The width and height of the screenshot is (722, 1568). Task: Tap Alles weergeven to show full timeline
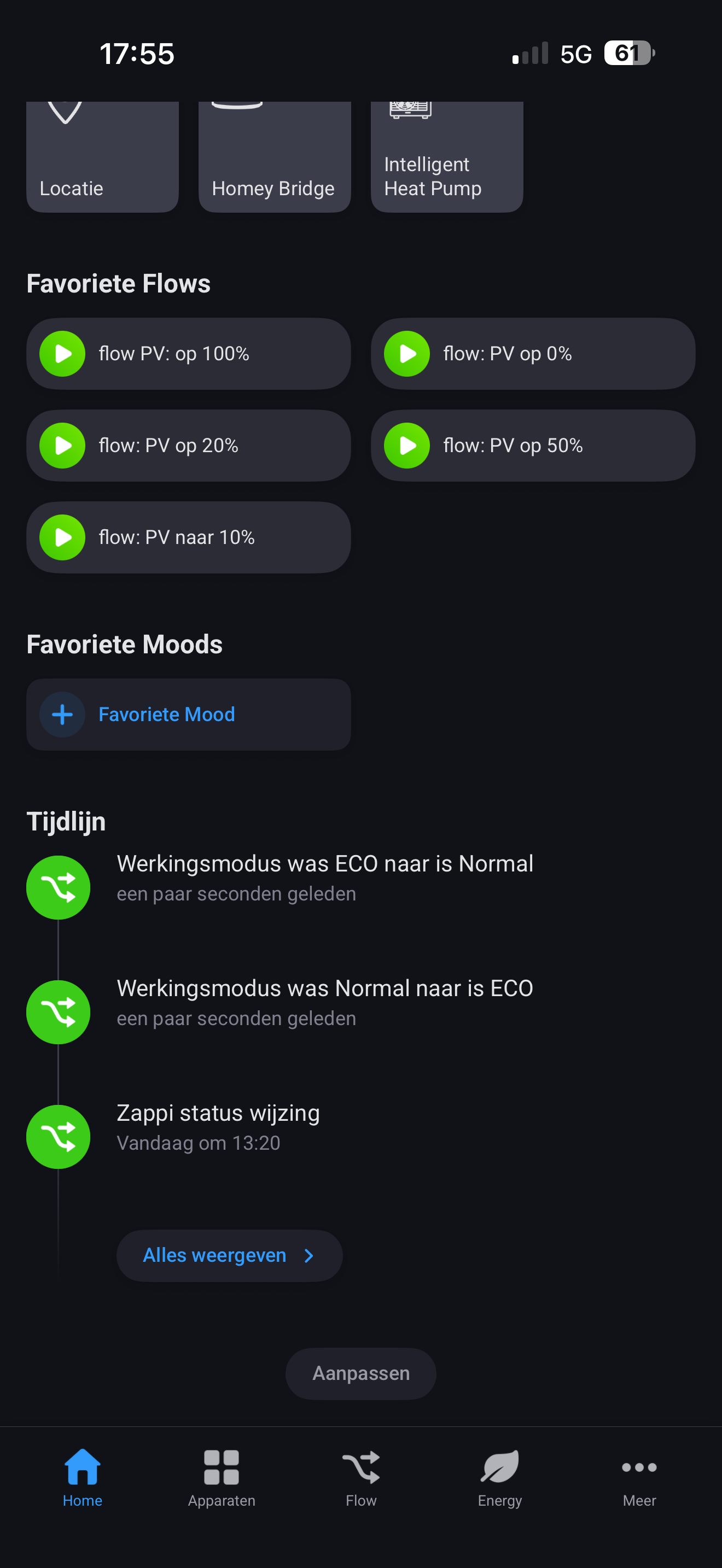point(229,1256)
